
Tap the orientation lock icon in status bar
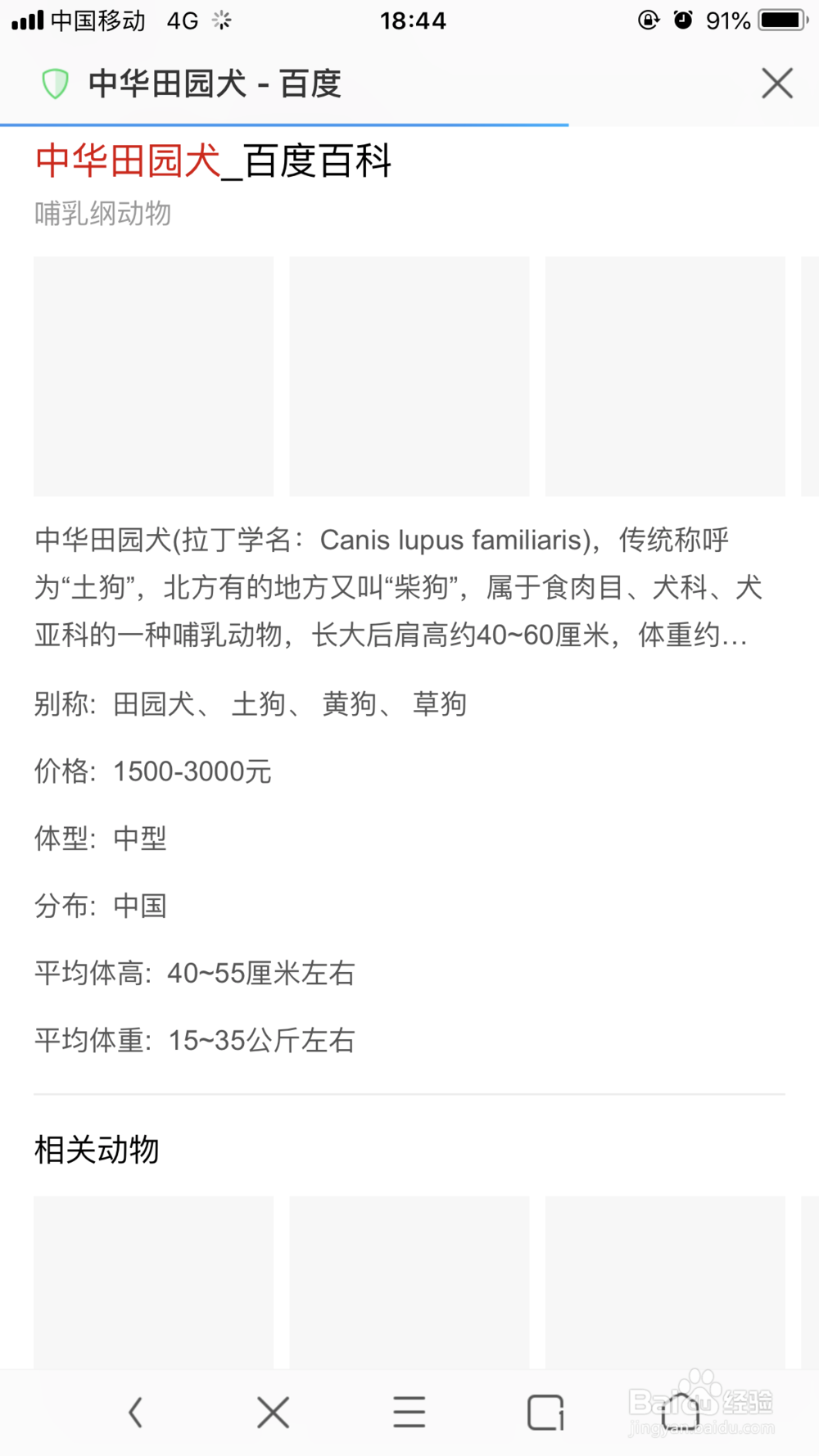click(x=648, y=20)
